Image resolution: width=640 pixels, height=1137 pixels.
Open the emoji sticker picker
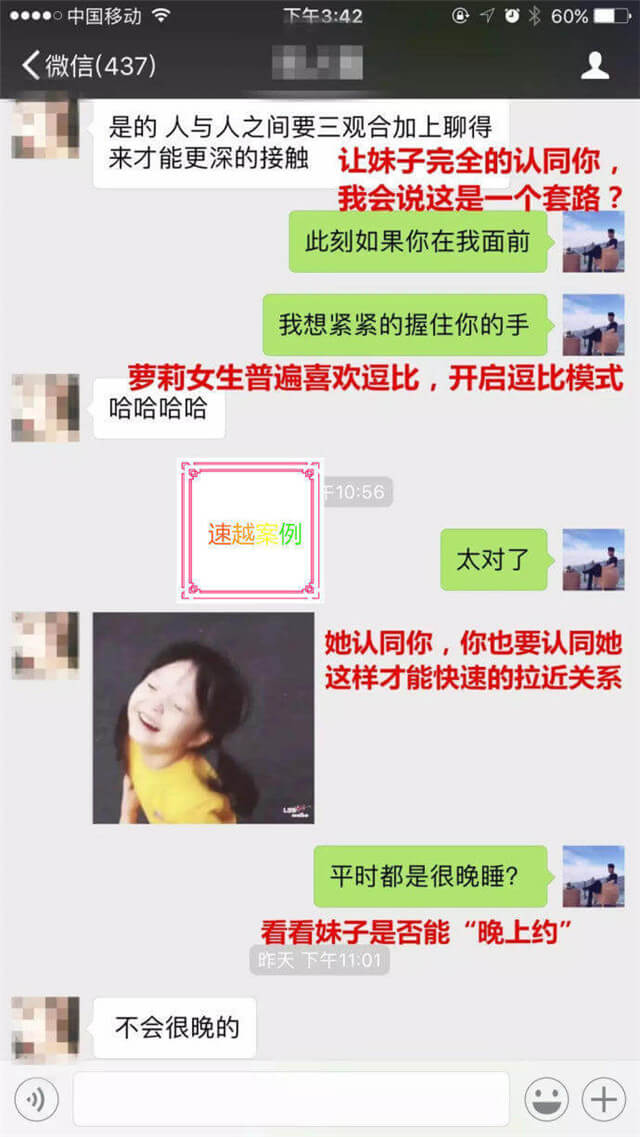pyautogui.click(x=547, y=1100)
